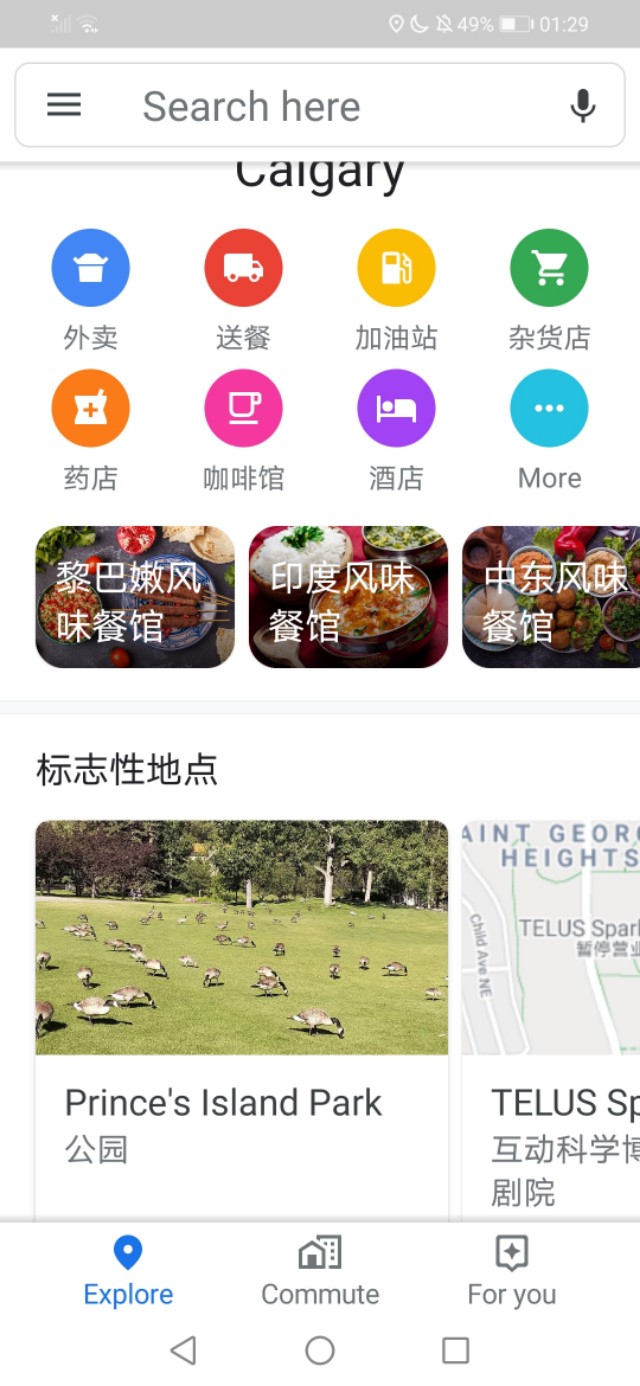Switch to the Commute tab
Screen dimensions: 640x1386
320,1270
